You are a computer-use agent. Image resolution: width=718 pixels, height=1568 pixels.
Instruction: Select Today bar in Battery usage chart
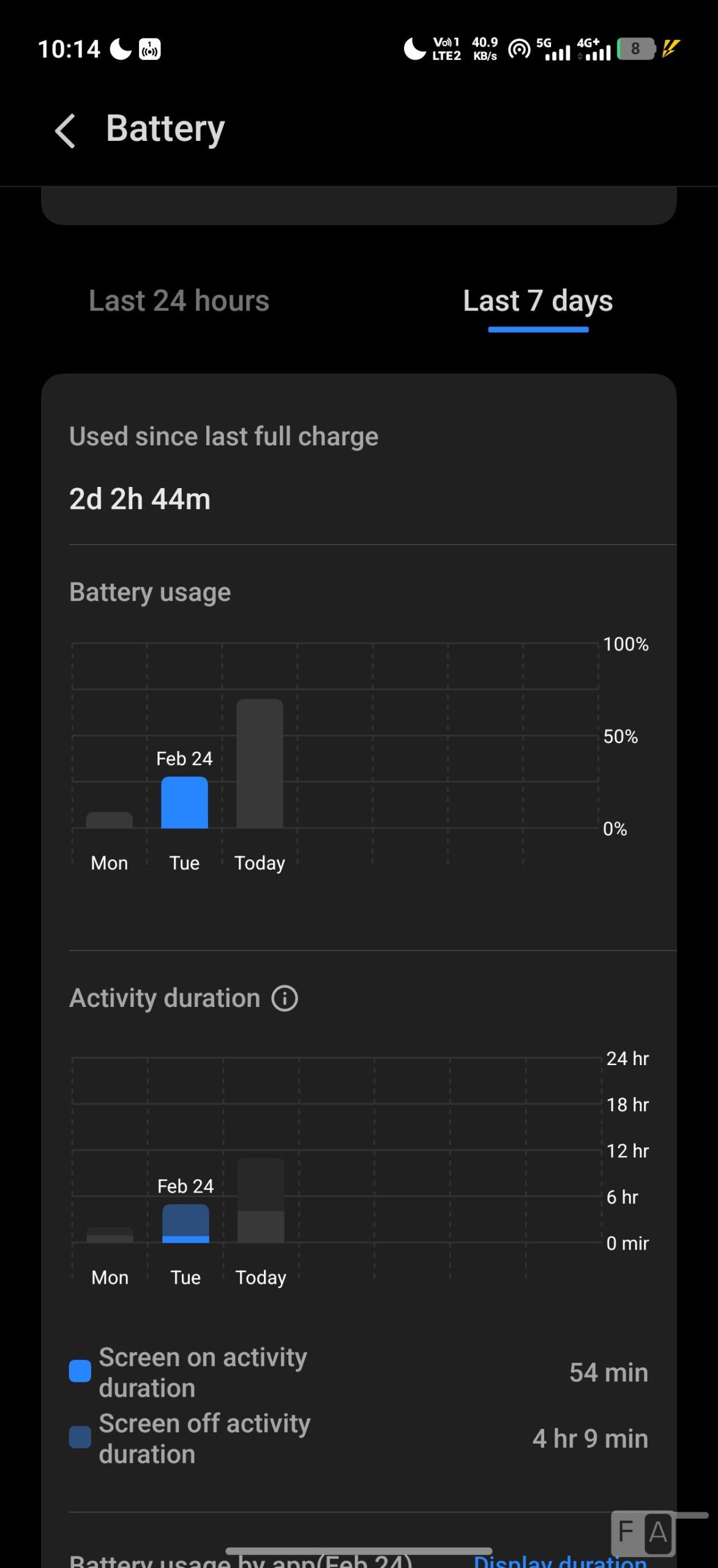260,764
